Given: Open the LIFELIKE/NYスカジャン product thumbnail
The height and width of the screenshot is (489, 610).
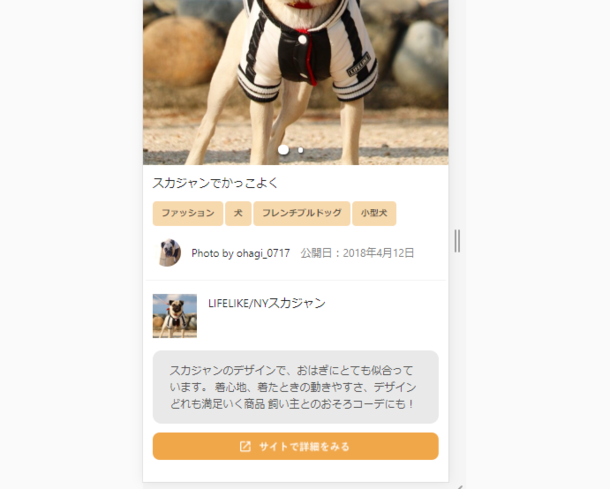Looking at the screenshot, I should point(174,316).
